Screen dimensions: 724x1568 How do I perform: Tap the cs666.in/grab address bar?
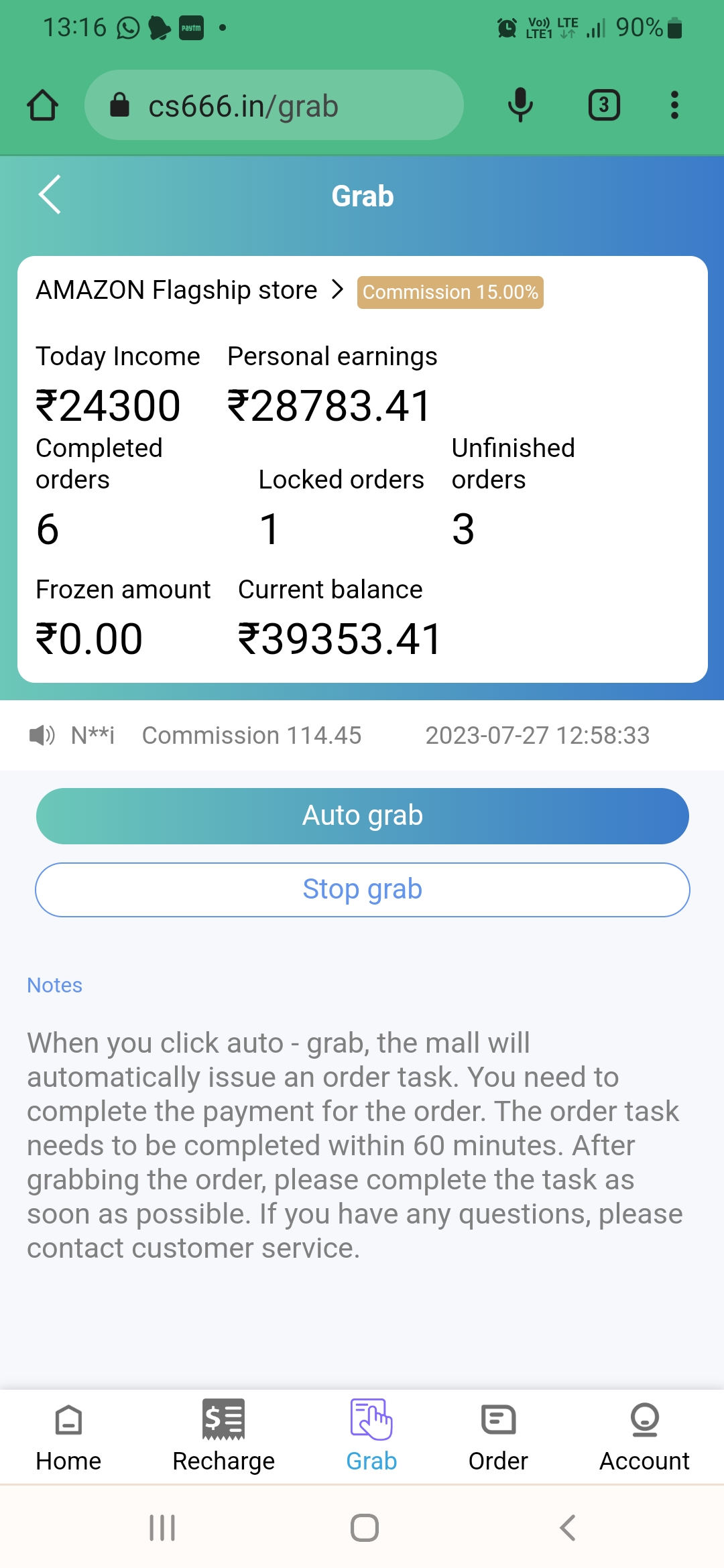pos(274,105)
